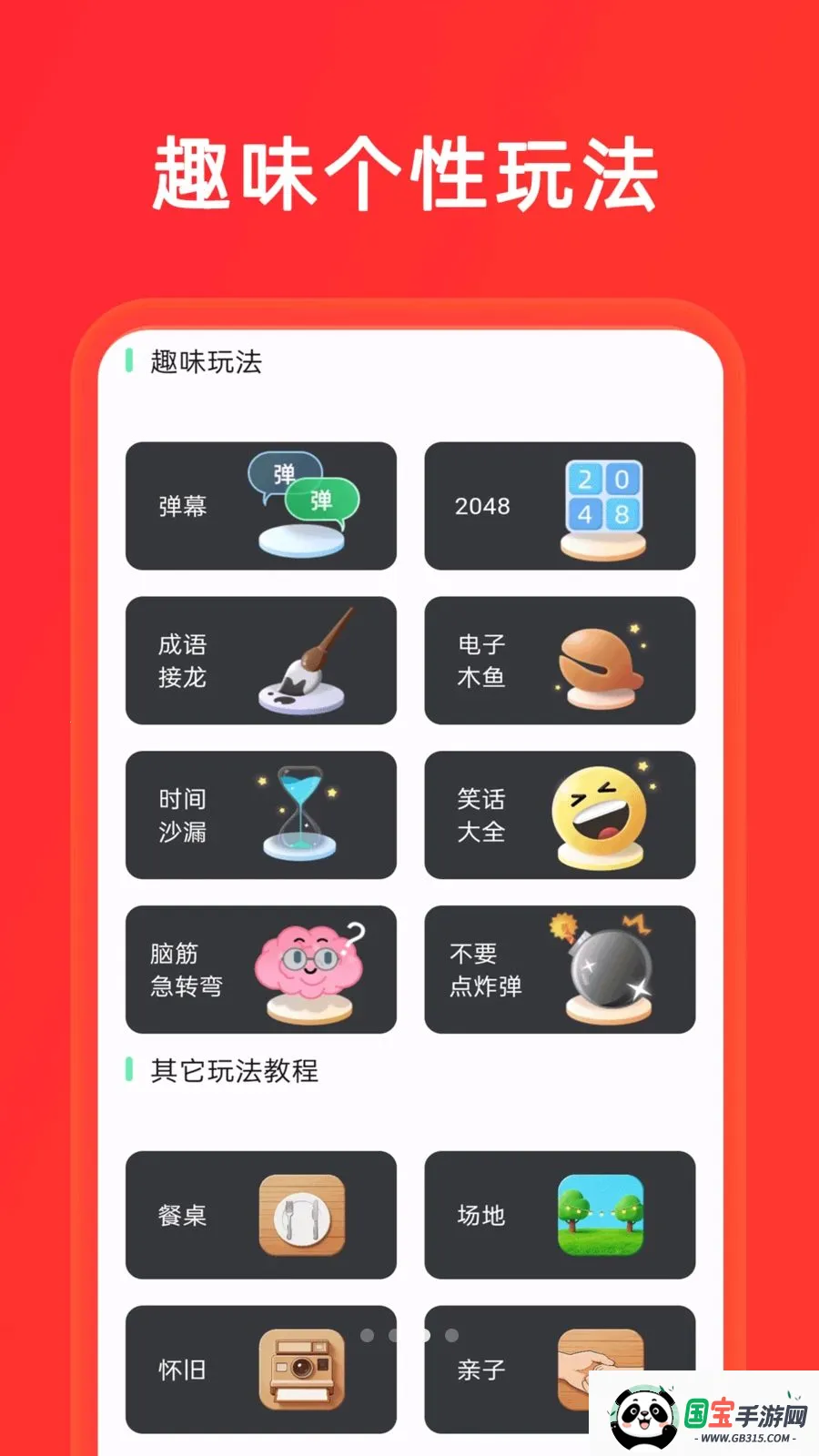The height and width of the screenshot is (1456, 819).
Task: Open the 时间沙漏 hourglass timer
Action: click(x=259, y=815)
